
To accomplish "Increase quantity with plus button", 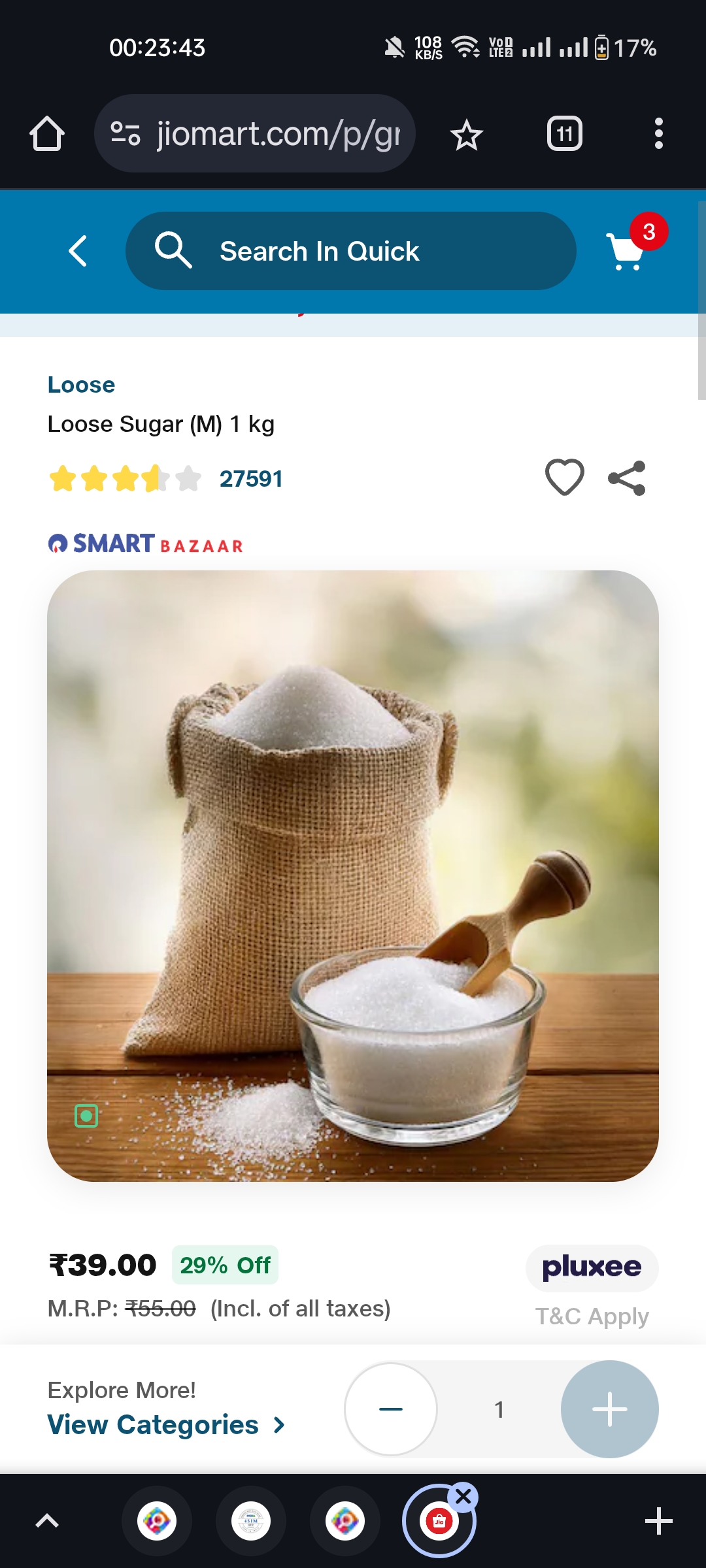I will pos(609,1409).
